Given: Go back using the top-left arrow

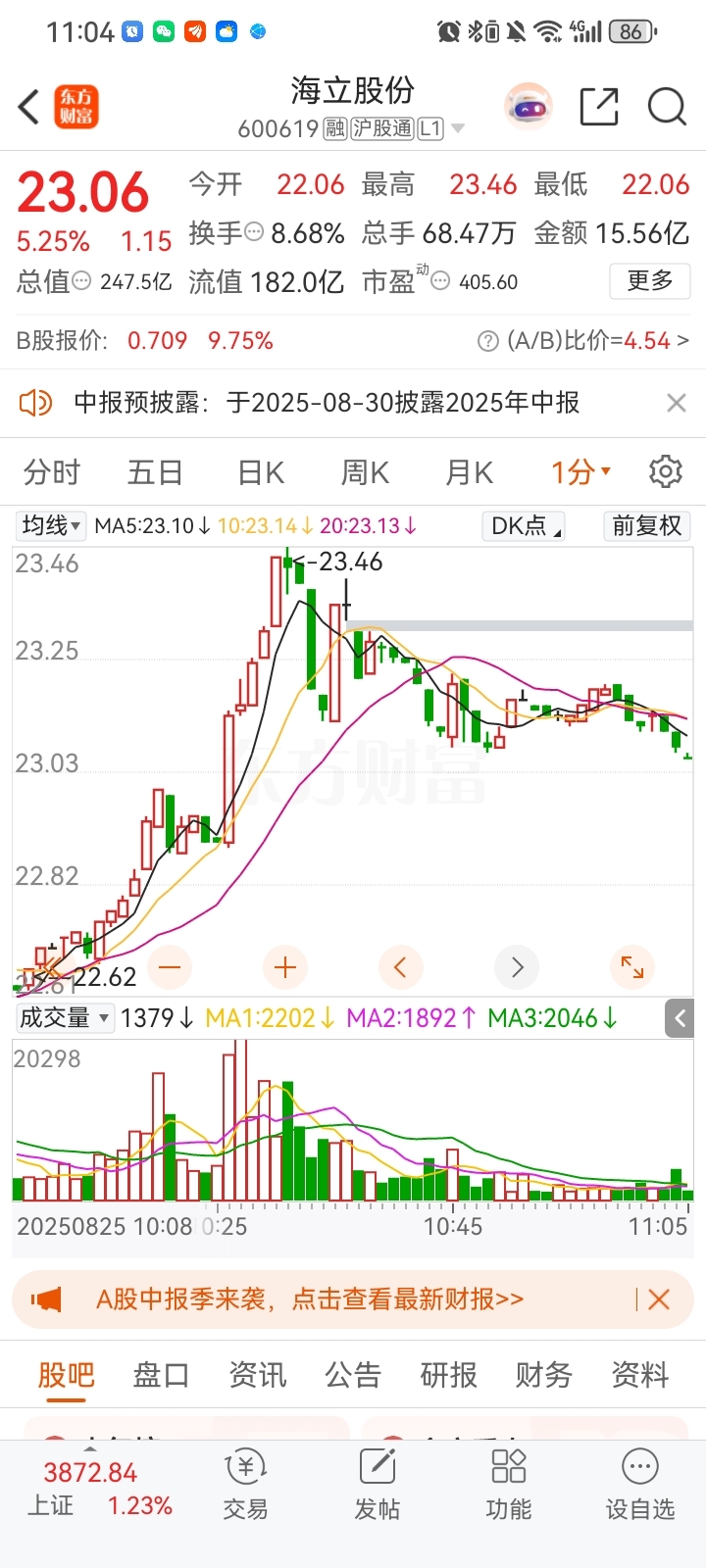Looking at the screenshot, I should (x=28, y=107).
